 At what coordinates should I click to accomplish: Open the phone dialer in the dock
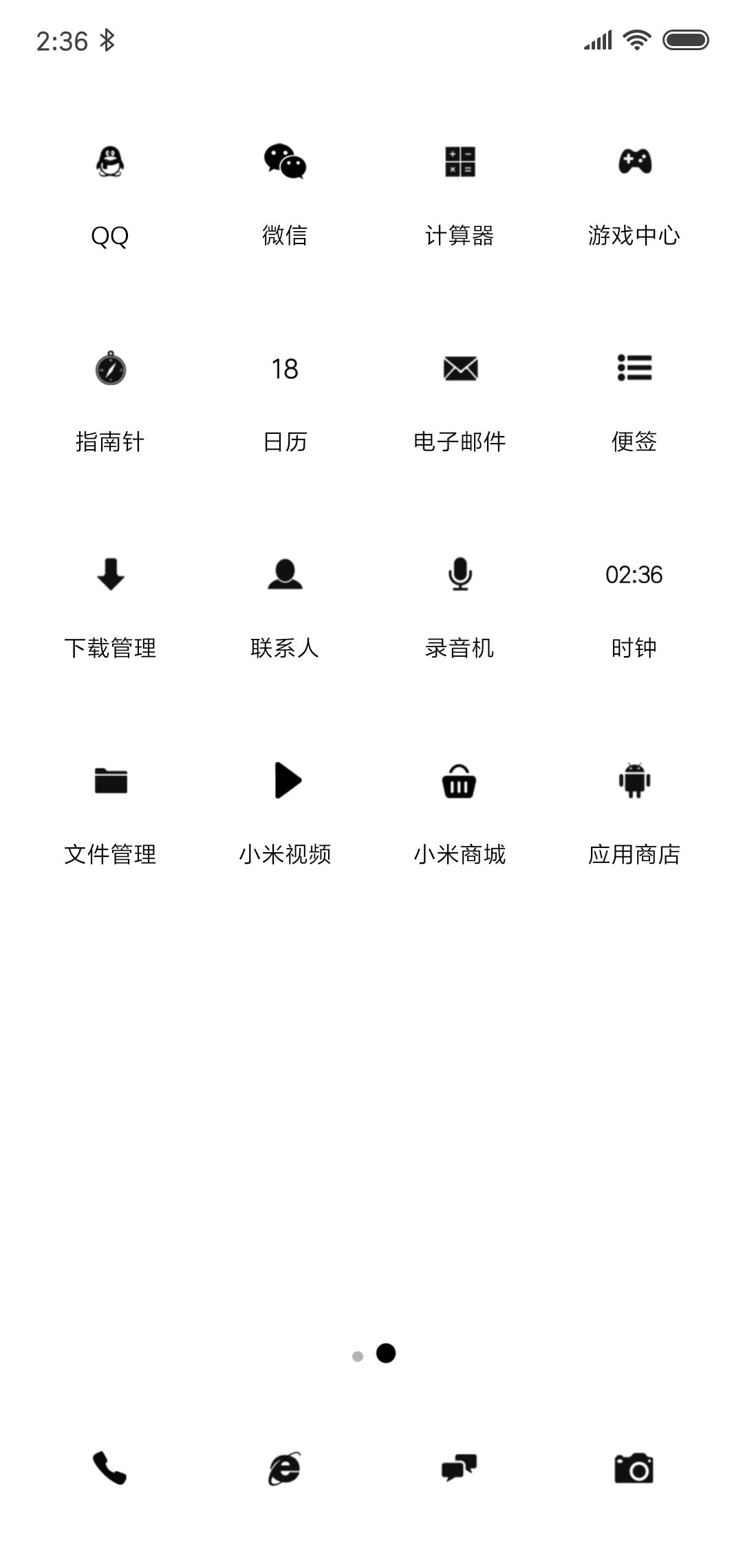tap(110, 1468)
